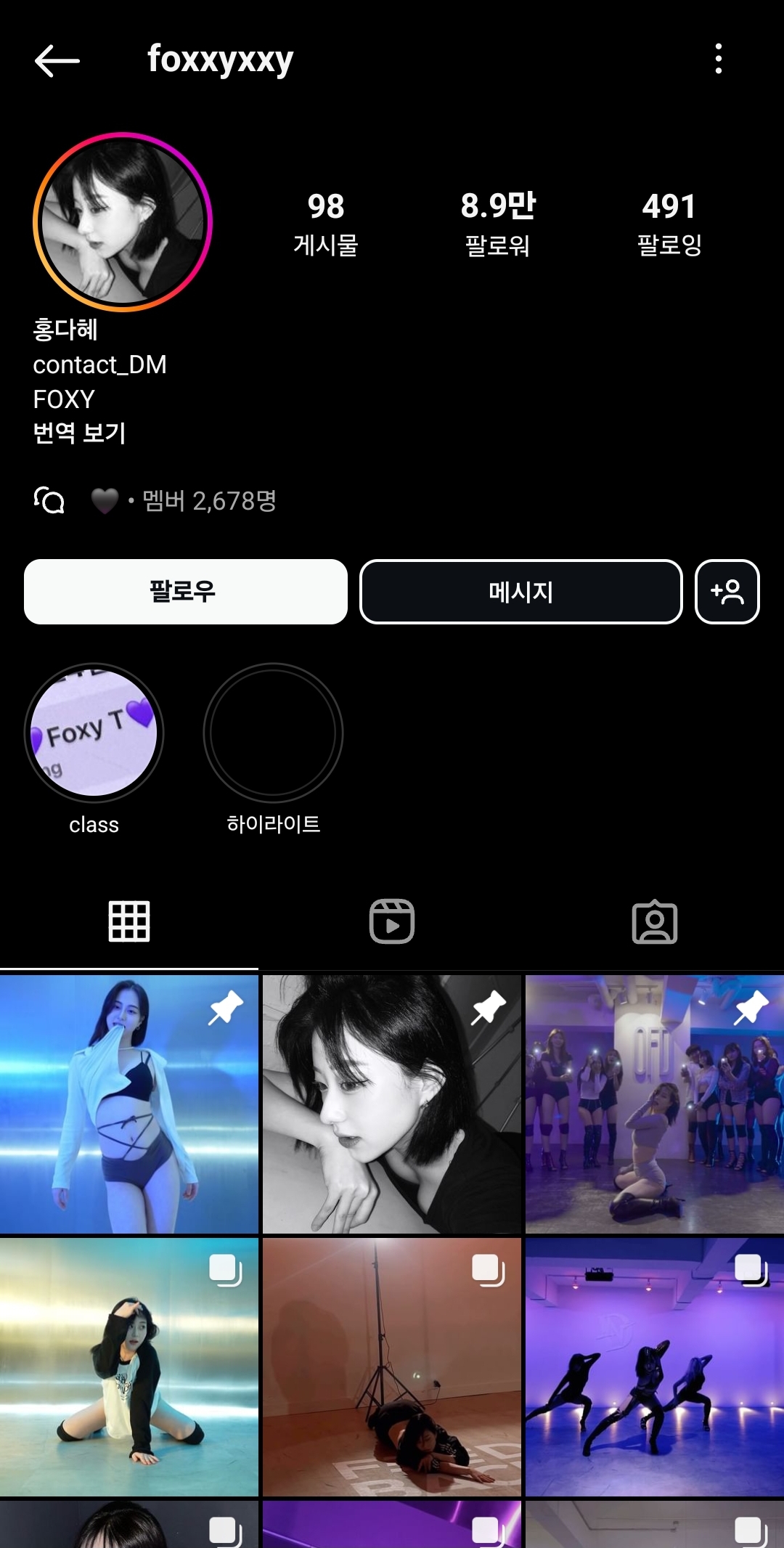The image size is (784, 1548).
Task: Open the post with tripod on floor
Action: click(392, 1366)
